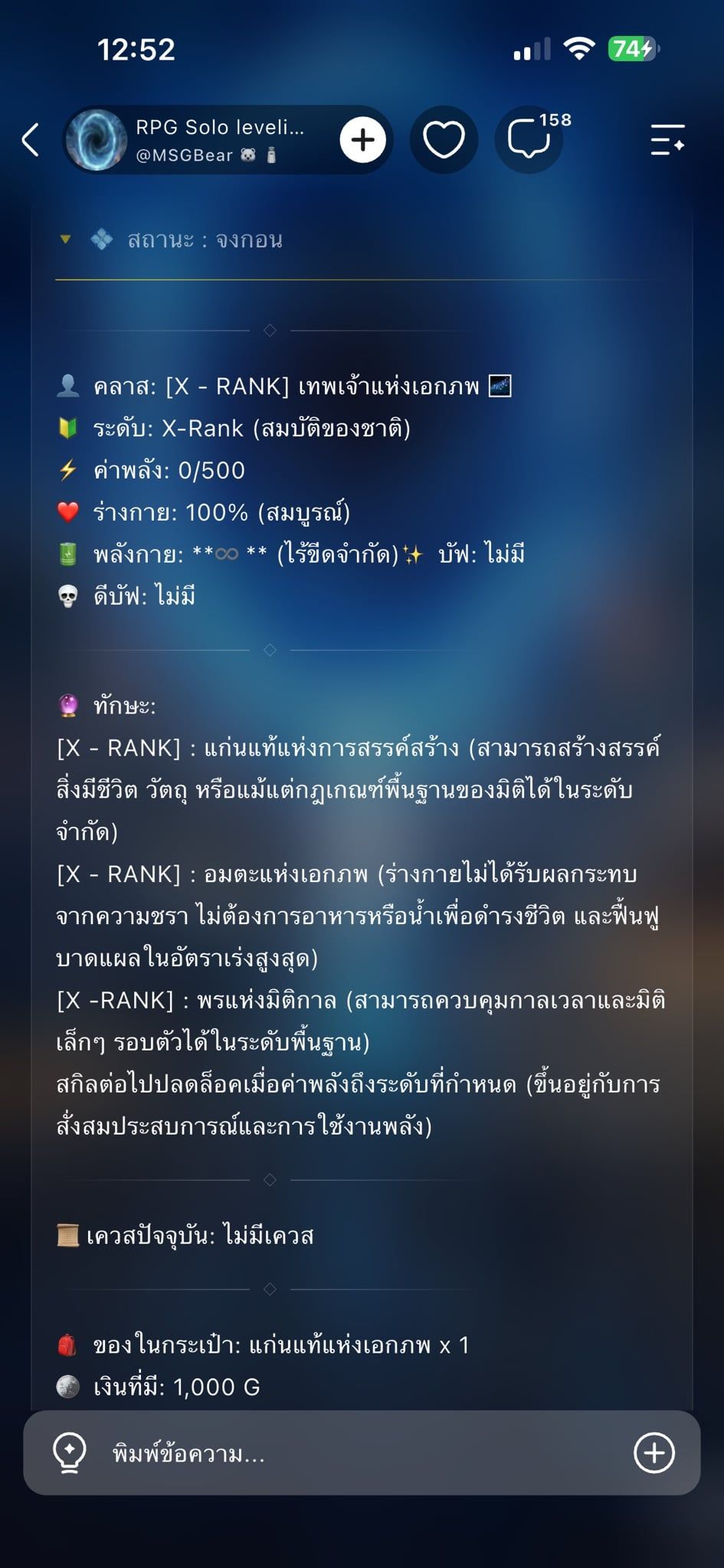Open the comments bubble showing 158
Viewport: 724px width, 1568px height.
point(530,140)
